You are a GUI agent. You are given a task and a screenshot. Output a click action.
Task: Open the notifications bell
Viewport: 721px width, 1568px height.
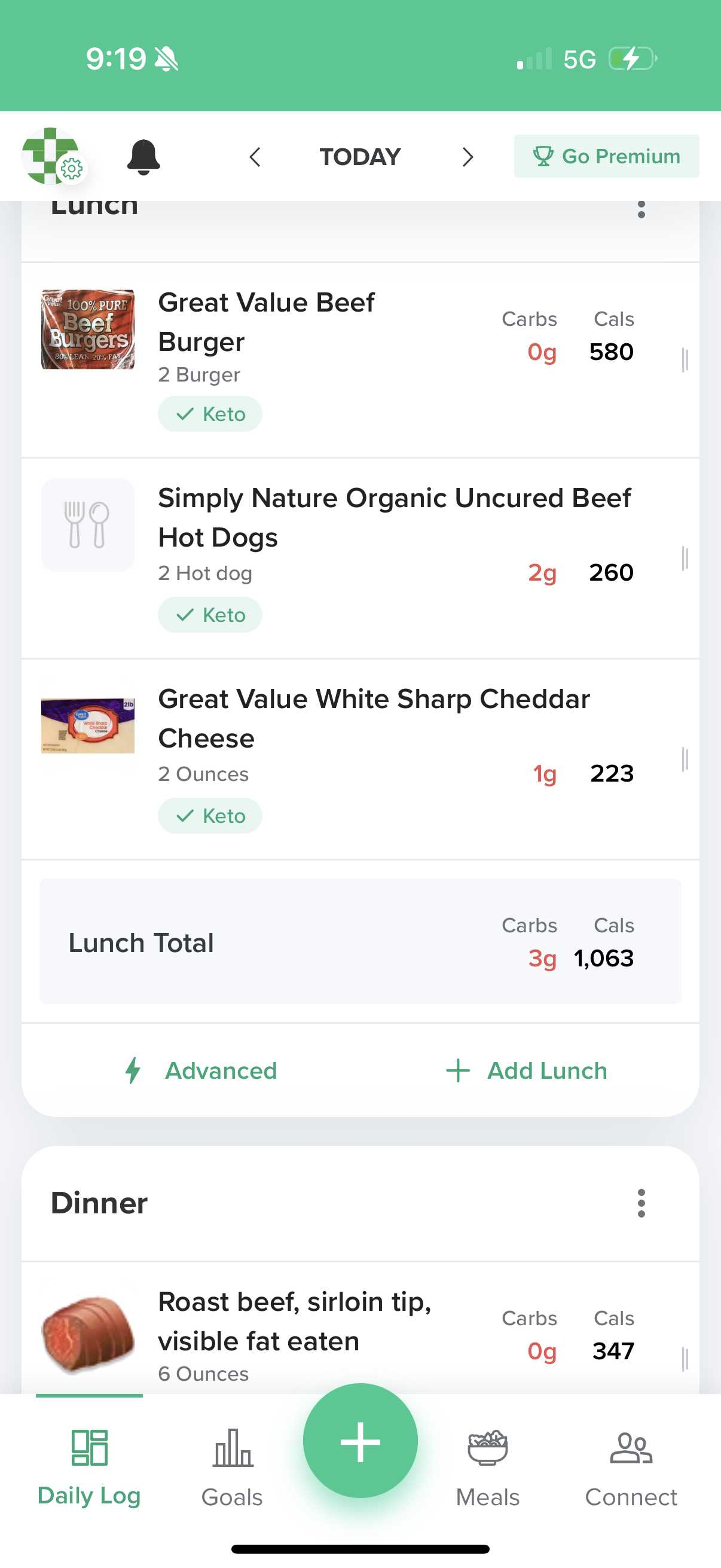(143, 157)
